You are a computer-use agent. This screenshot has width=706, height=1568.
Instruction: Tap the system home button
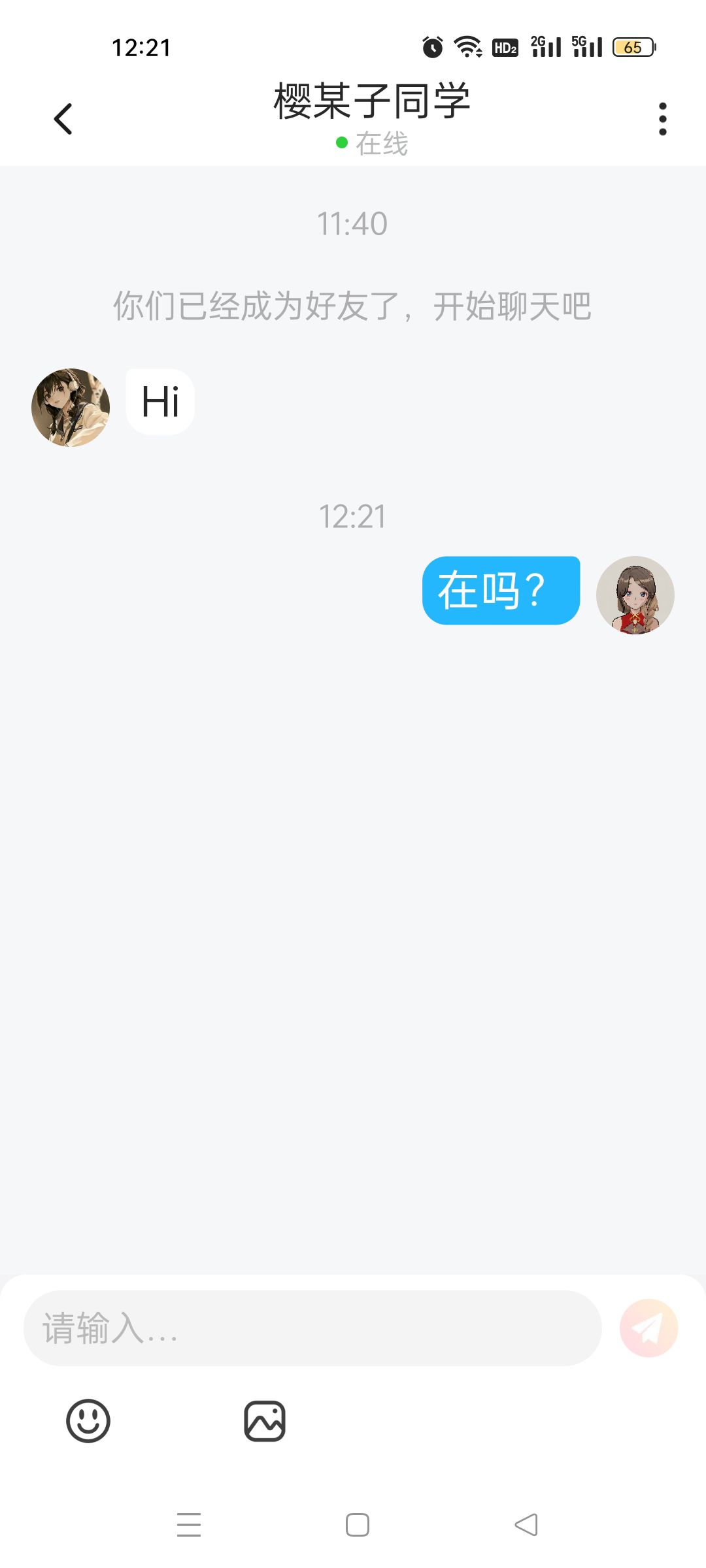click(357, 1525)
